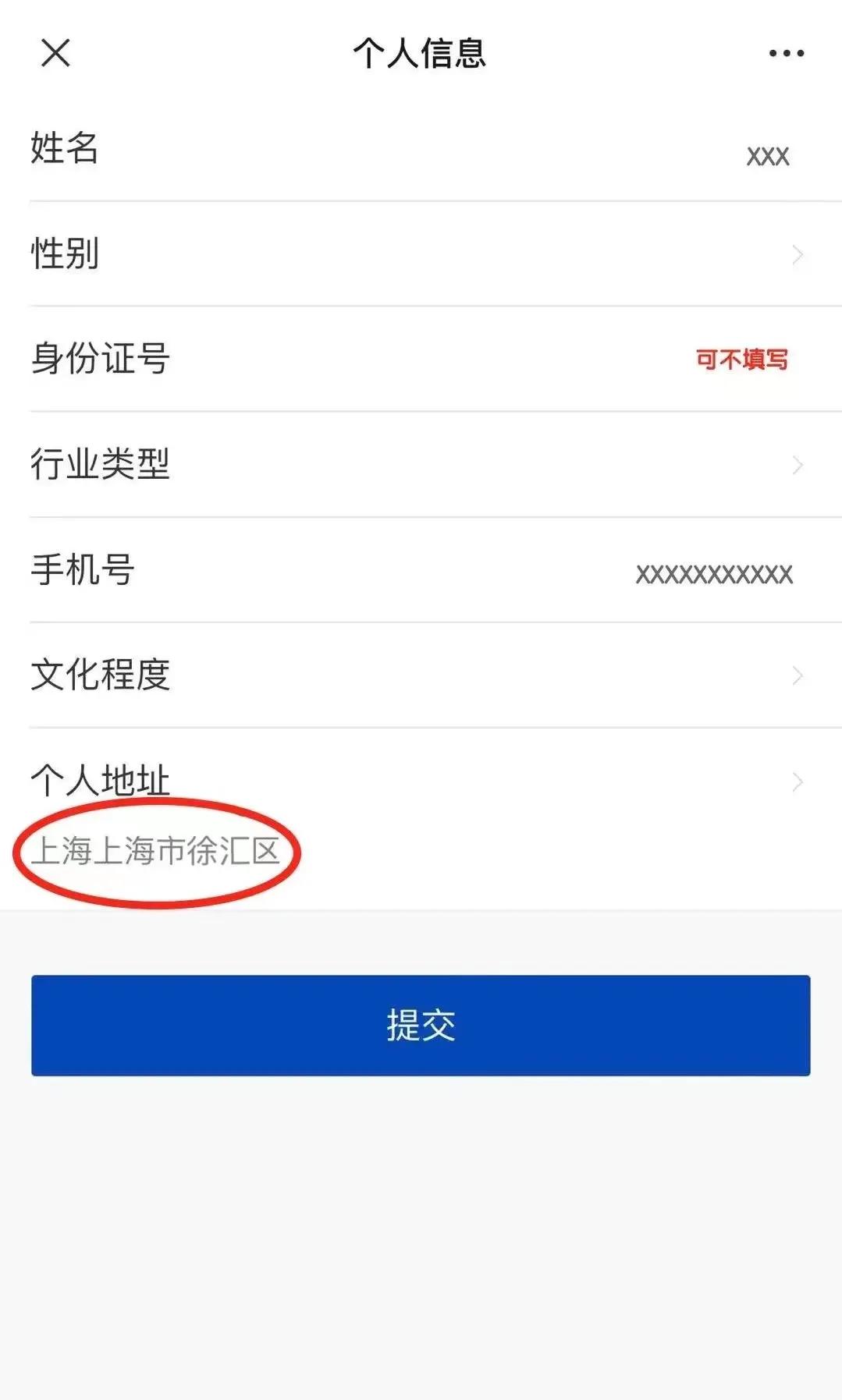The image size is (842, 1400).
Task: Tap the chevron beside 性别
Action: point(797,254)
